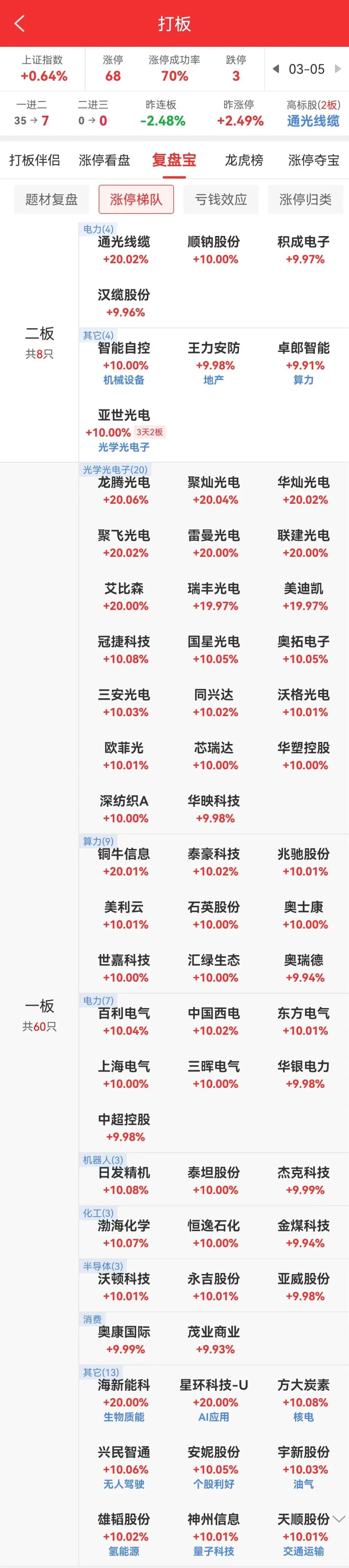Open stock 顺钠股份

point(213,249)
